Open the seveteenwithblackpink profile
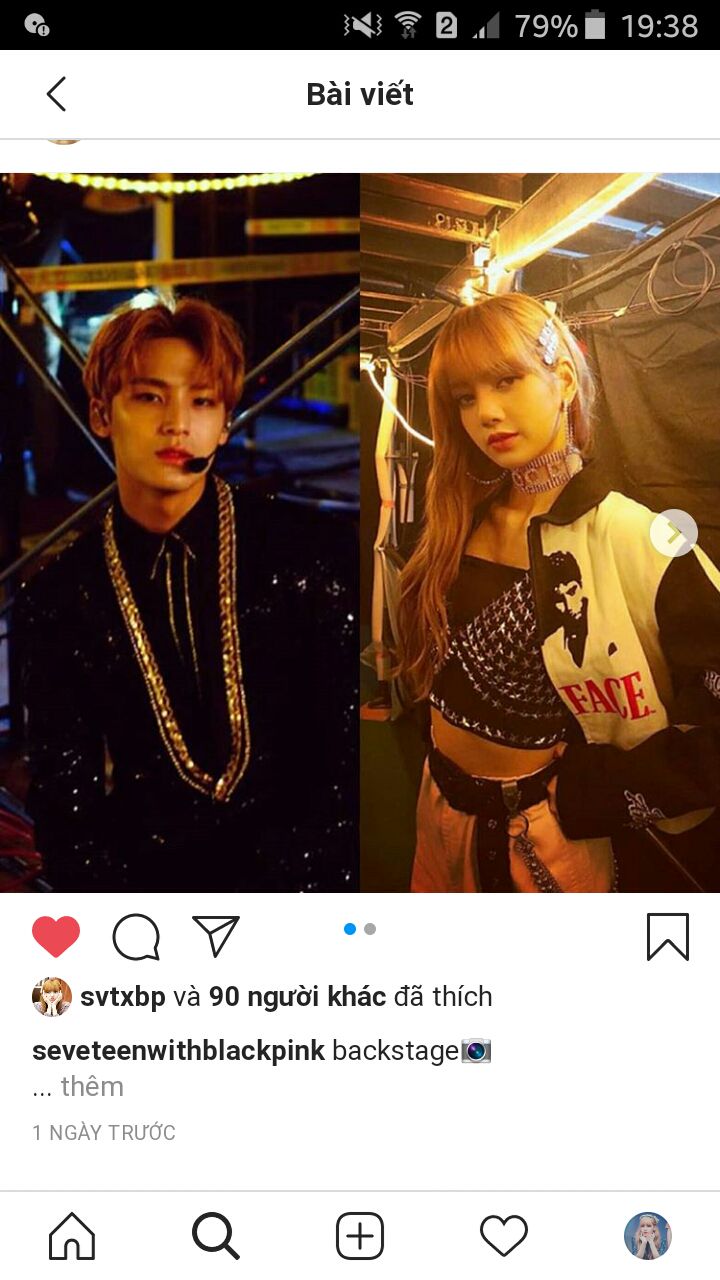Viewport: 720px width, 1280px height. (x=178, y=1051)
